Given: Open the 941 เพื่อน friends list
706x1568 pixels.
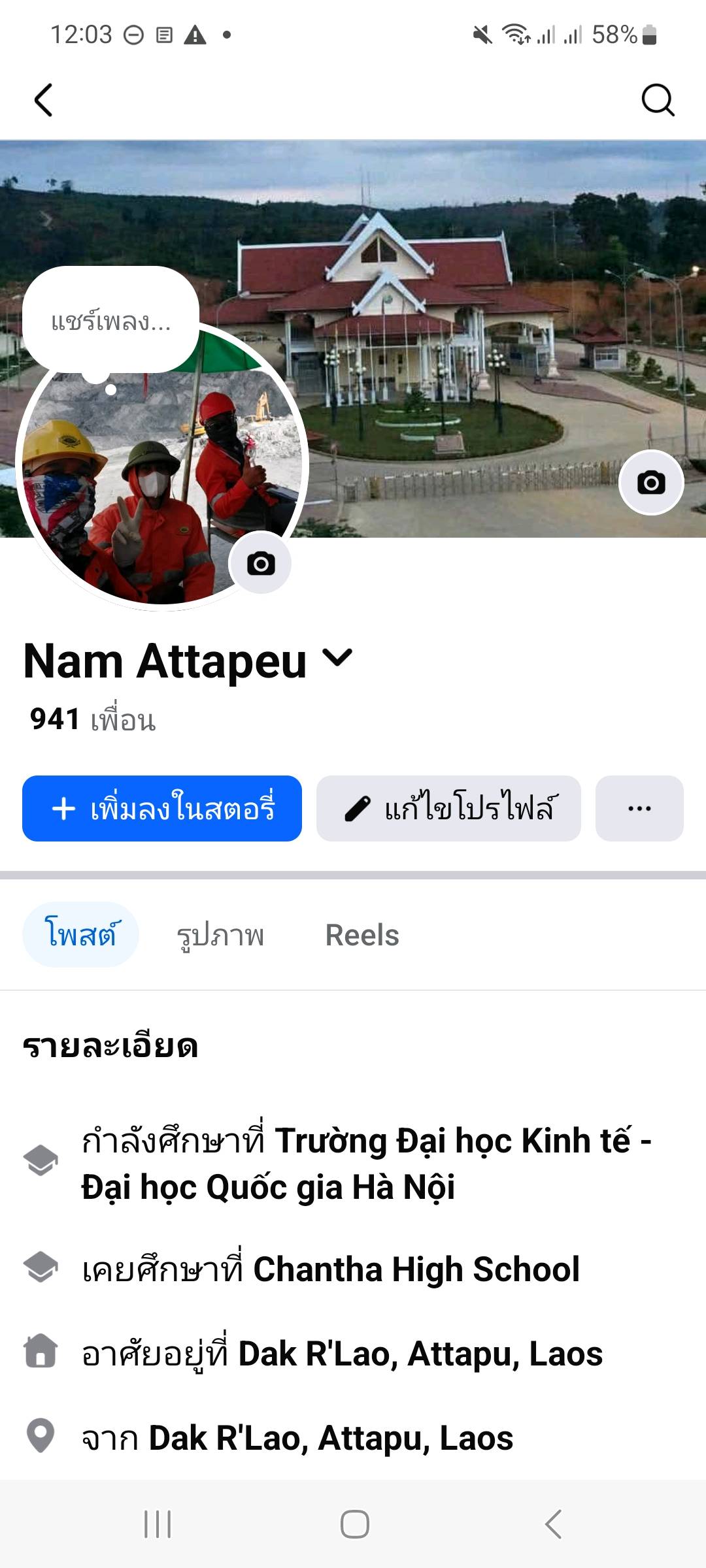Looking at the screenshot, I should (x=93, y=719).
